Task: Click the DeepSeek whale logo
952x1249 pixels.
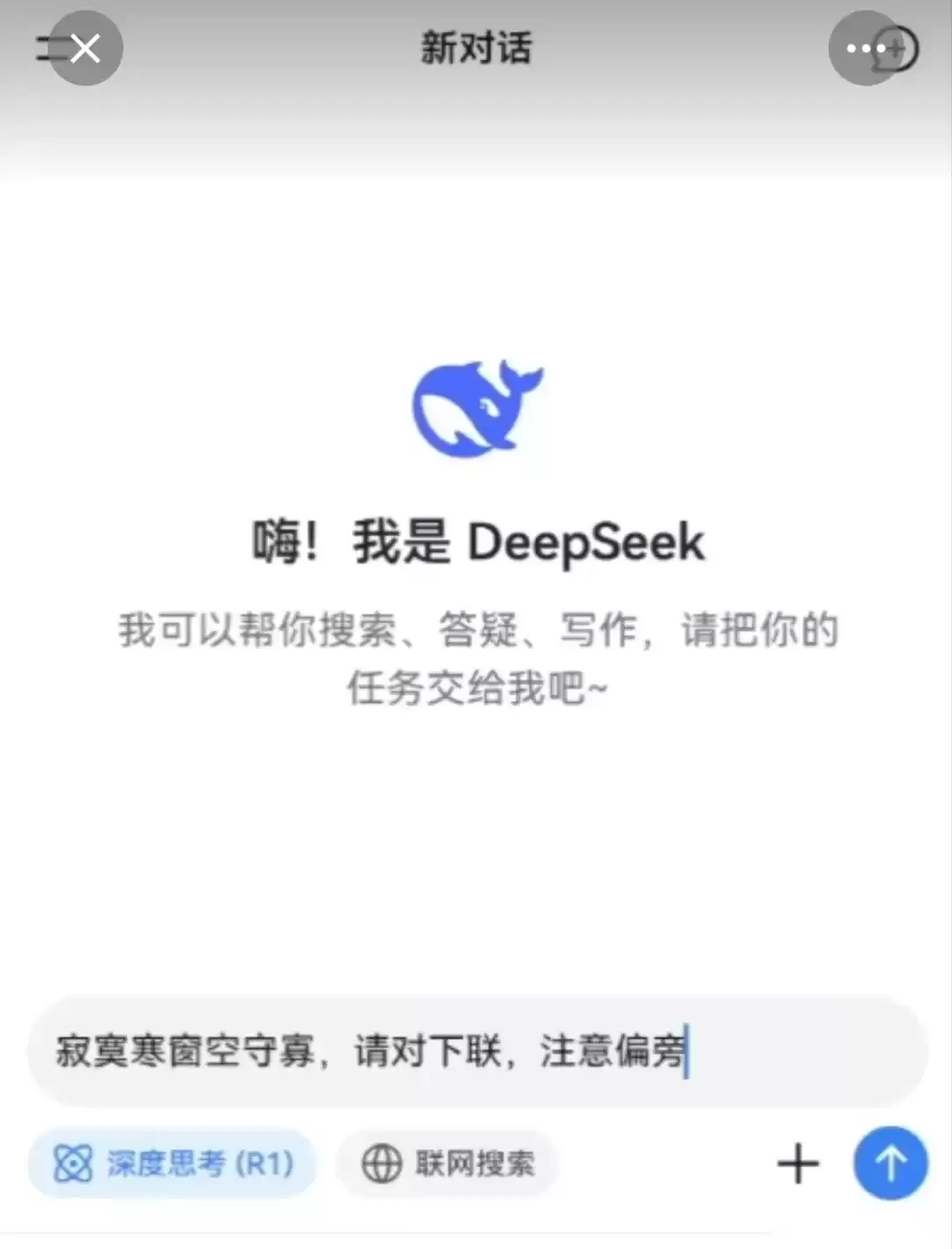Action: tap(476, 410)
